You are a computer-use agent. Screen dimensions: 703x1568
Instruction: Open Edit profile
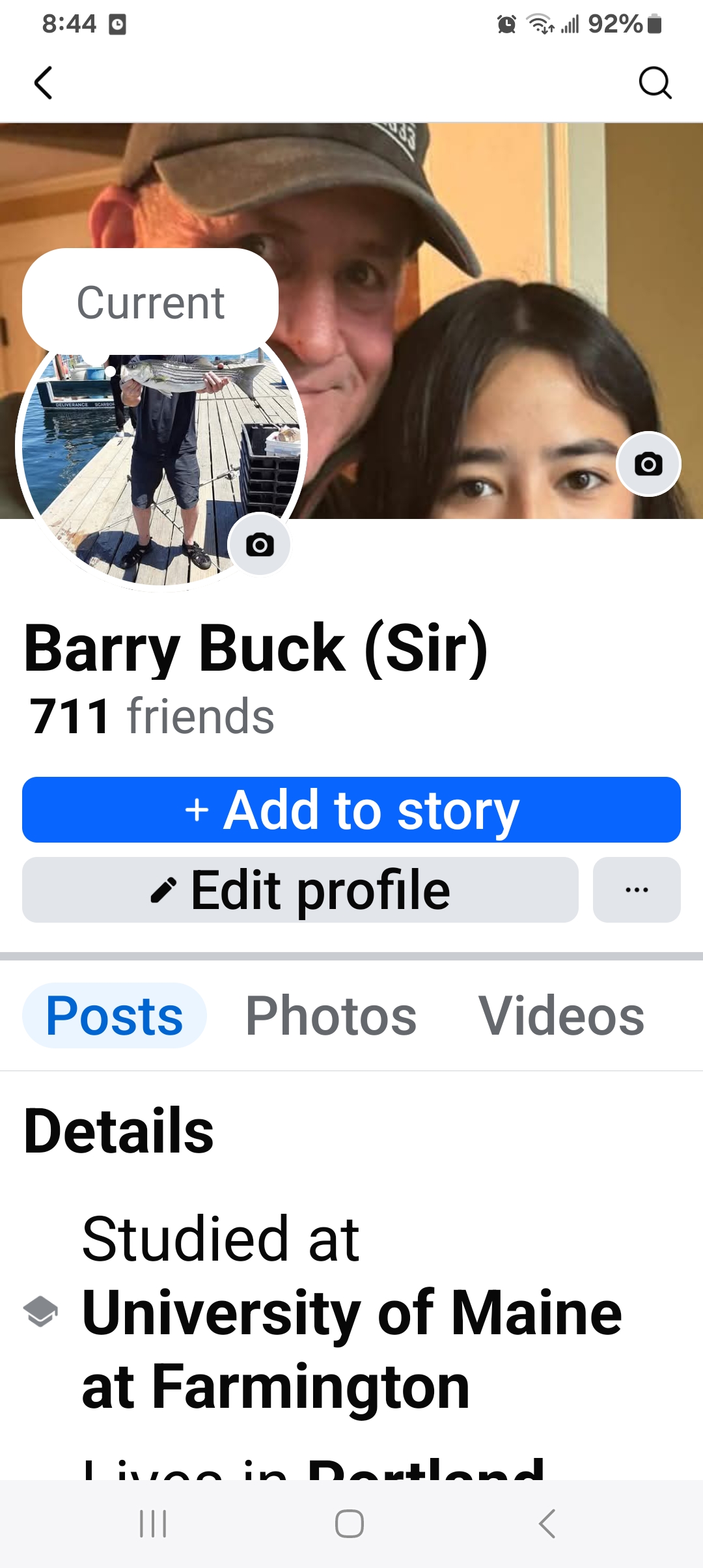(x=300, y=890)
